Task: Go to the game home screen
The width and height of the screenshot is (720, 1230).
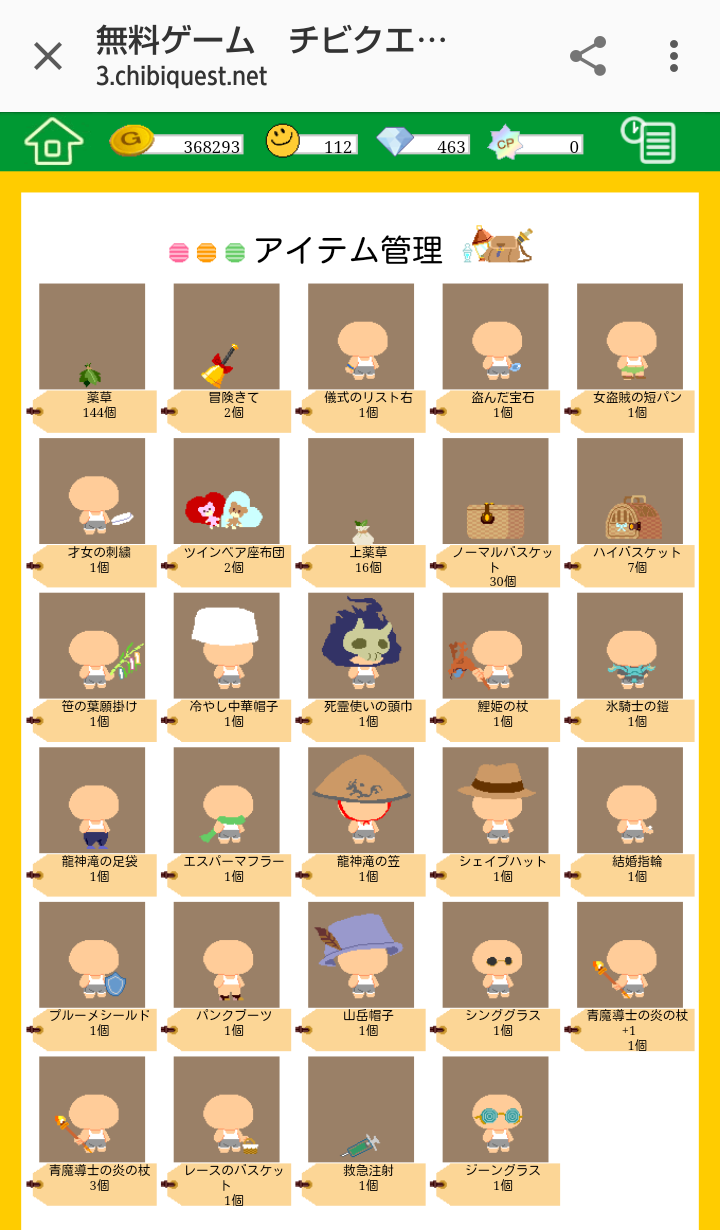Action: click(x=54, y=142)
